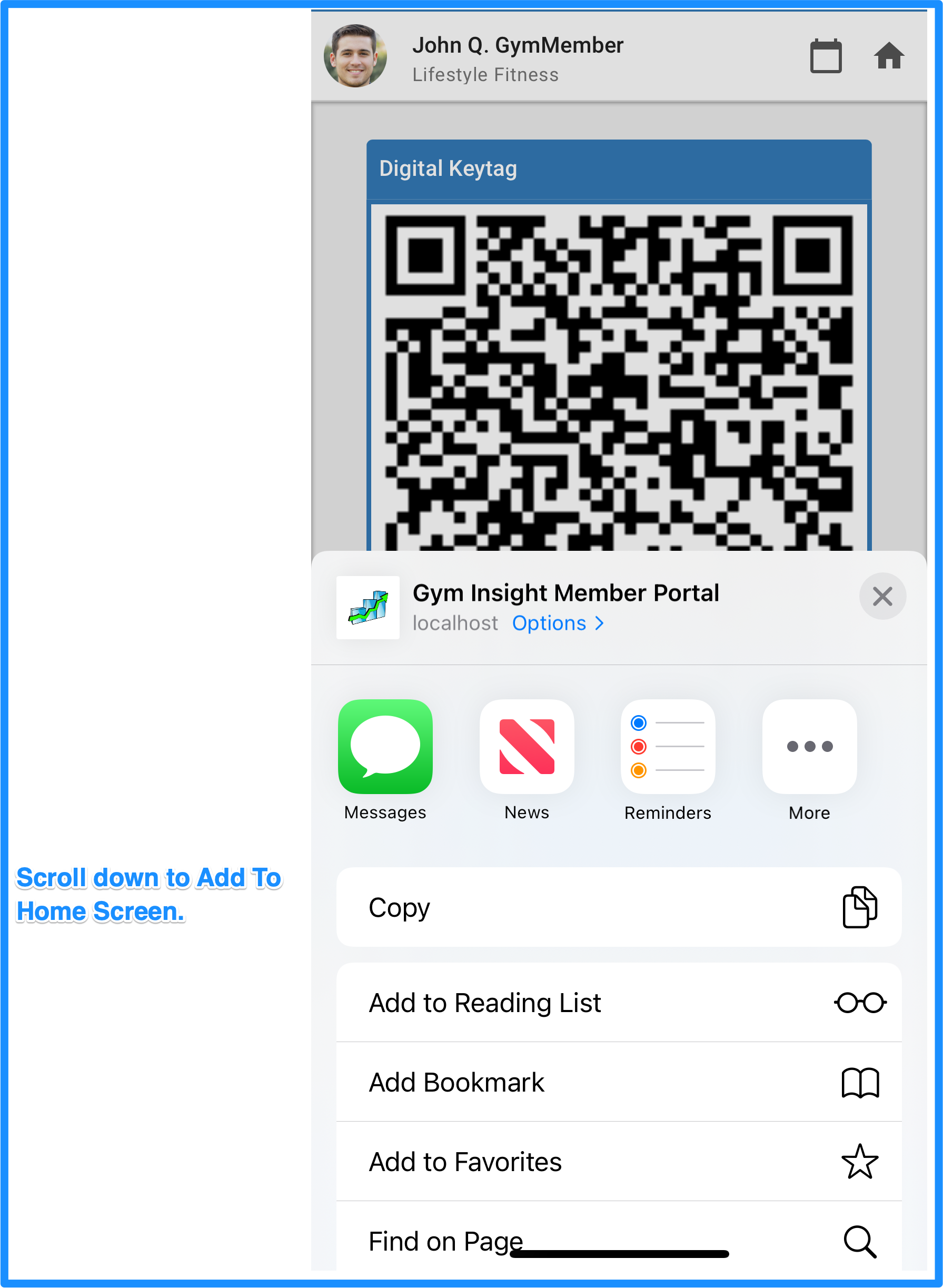Select Add to Reading List
Viewport: 943px width, 1288px height.
619,1003
